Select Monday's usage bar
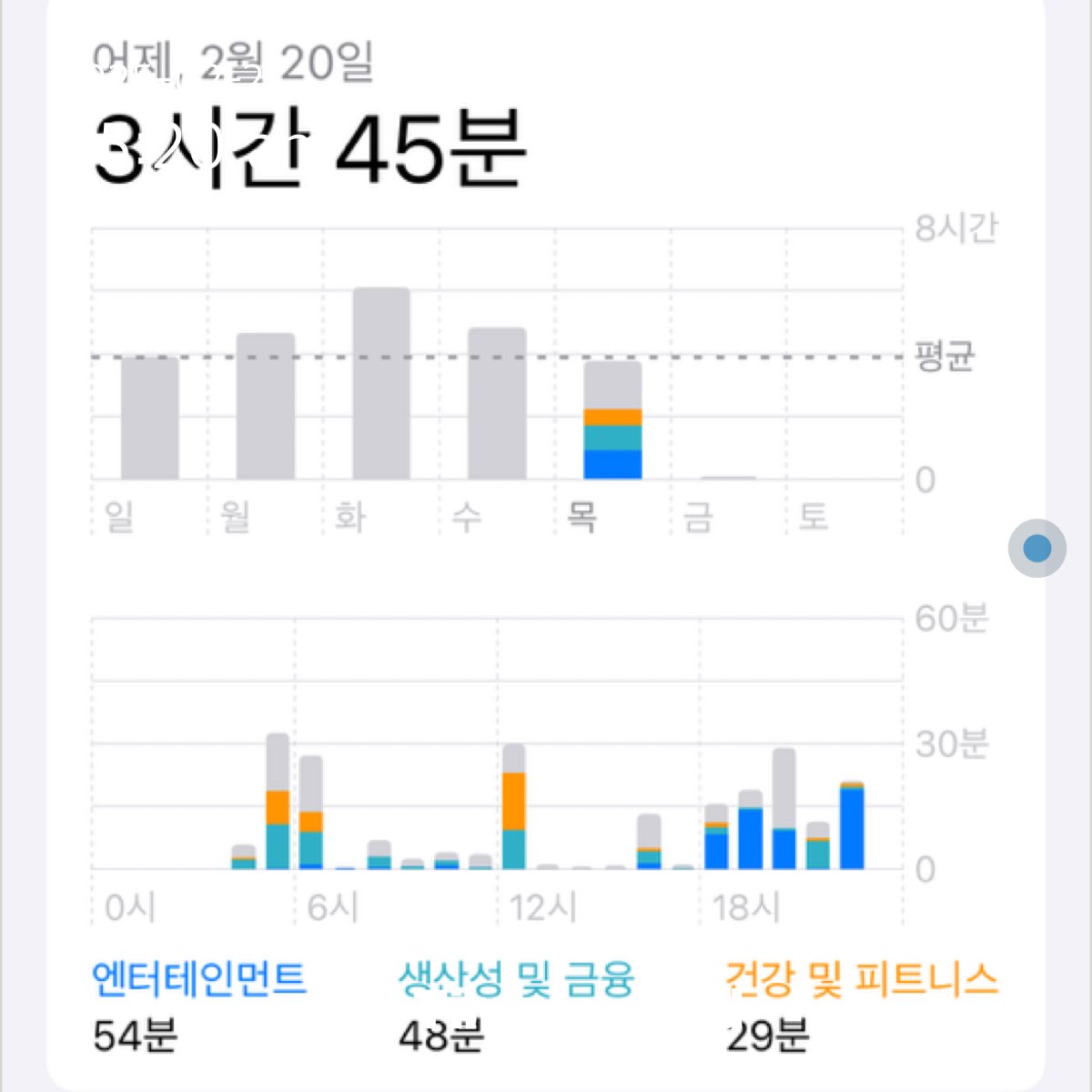The image size is (1092, 1092). (266, 407)
